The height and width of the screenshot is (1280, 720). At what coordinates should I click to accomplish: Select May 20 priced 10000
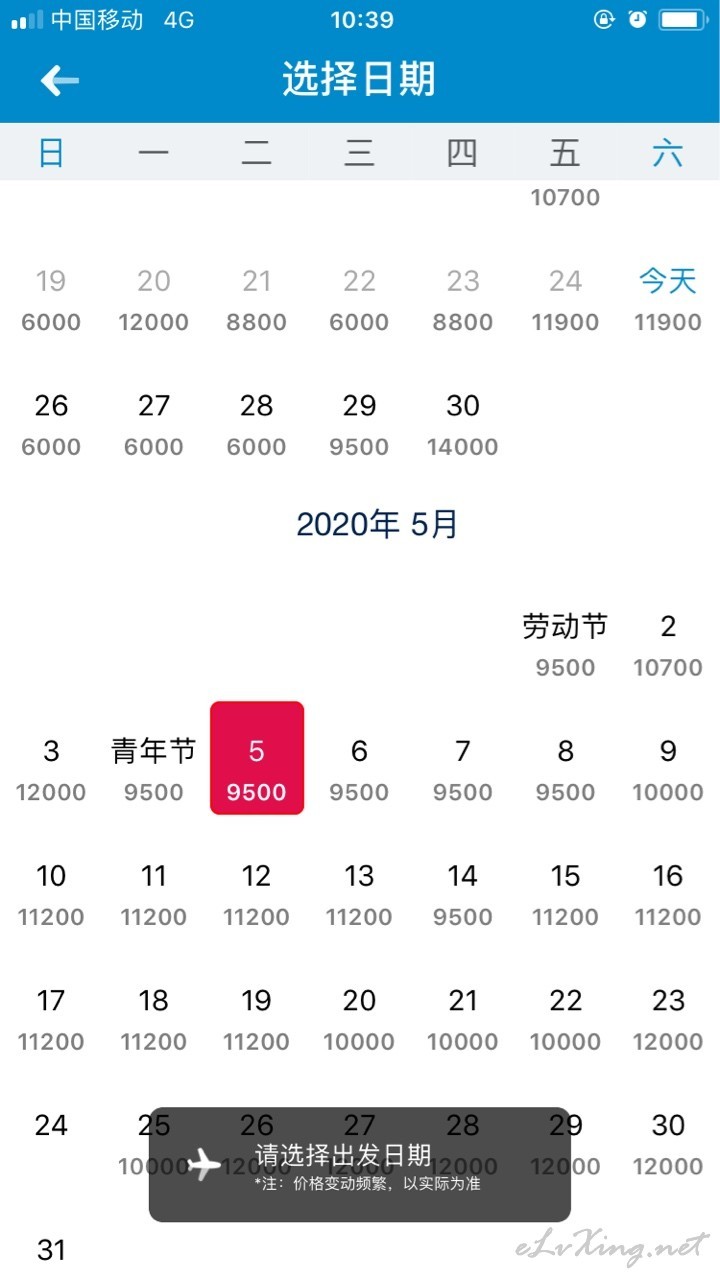359,1020
